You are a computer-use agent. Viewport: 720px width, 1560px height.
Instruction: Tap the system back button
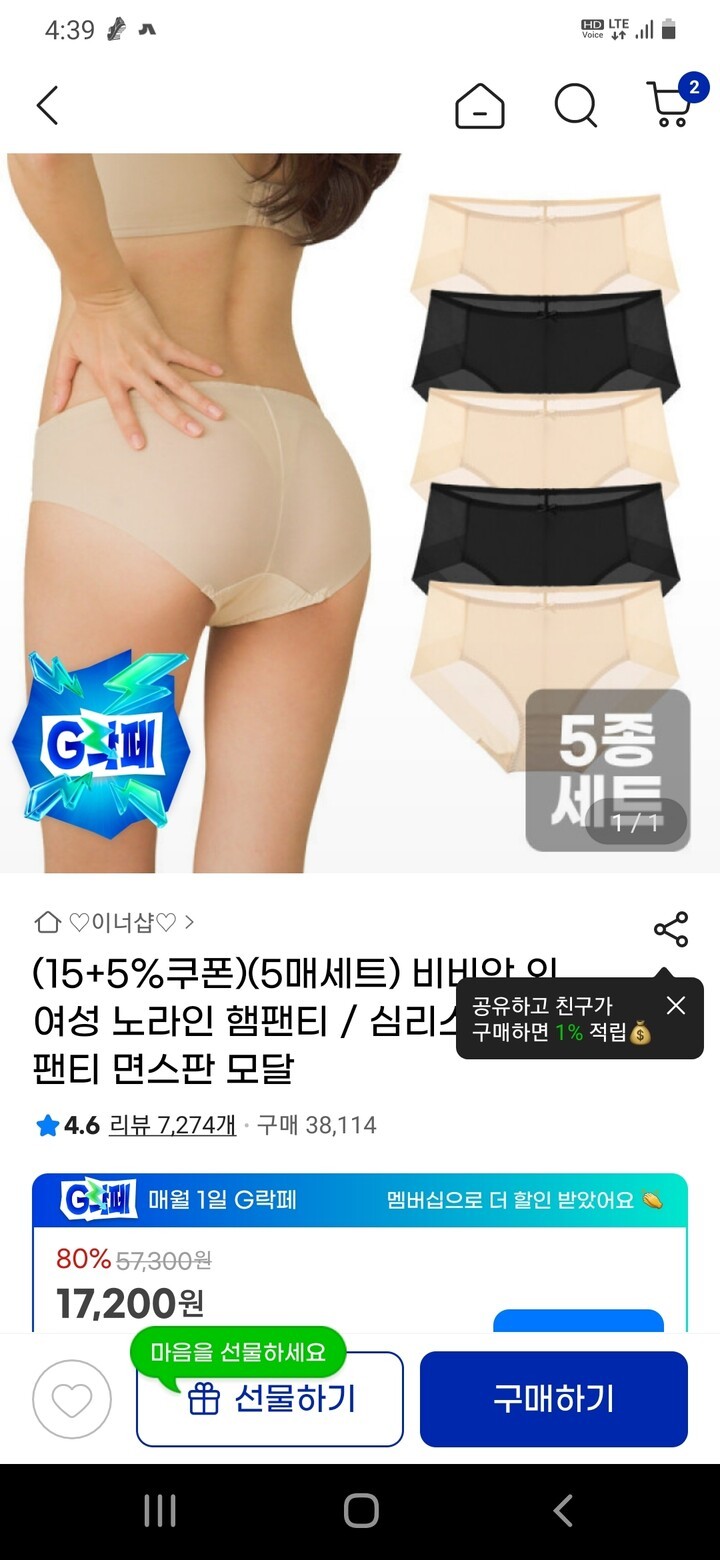click(563, 1510)
